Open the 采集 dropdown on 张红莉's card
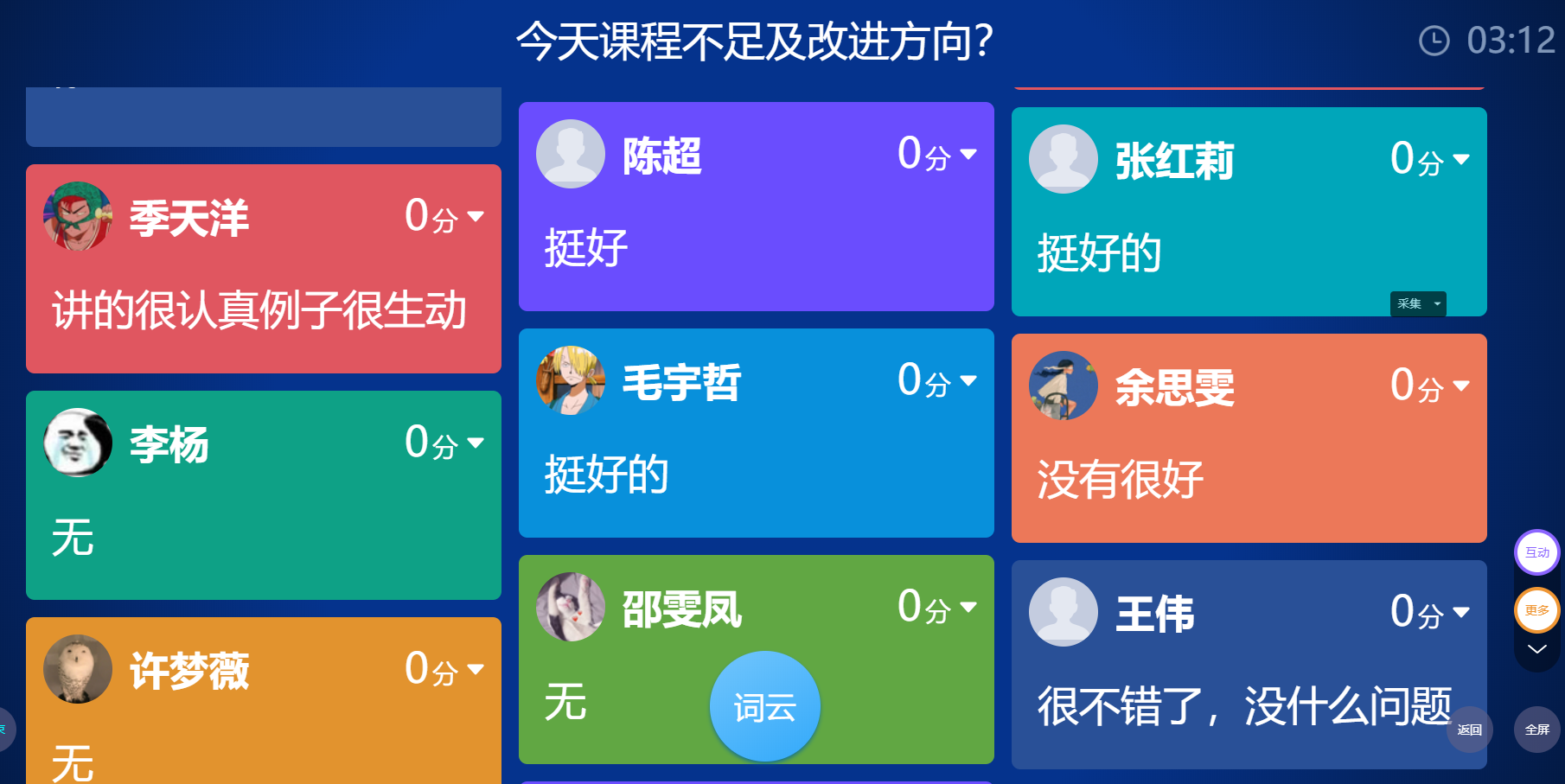This screenshot has height=784, width=1565. [x=1418, y=303]
